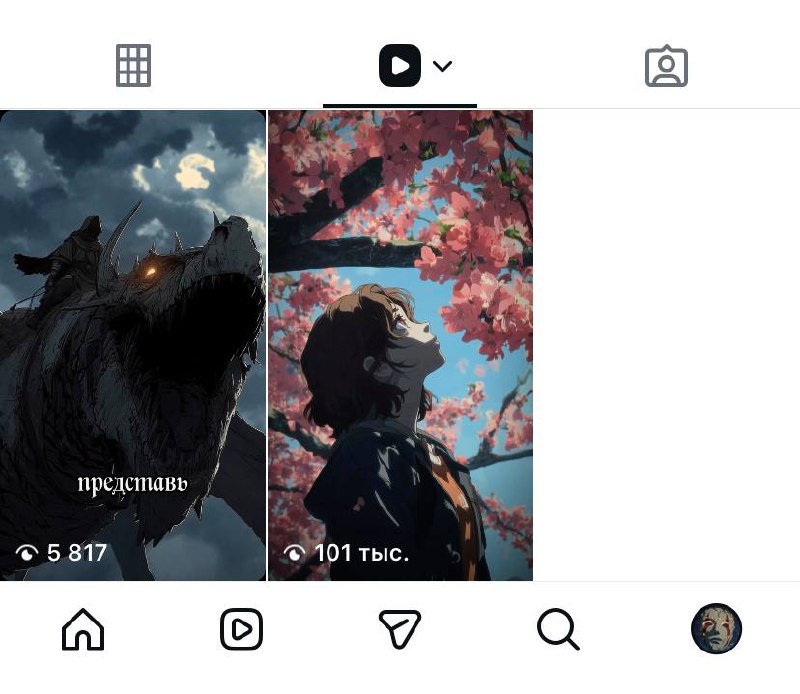Switch to the posts grid tab

pyautogui.click(x=133, y=66)
